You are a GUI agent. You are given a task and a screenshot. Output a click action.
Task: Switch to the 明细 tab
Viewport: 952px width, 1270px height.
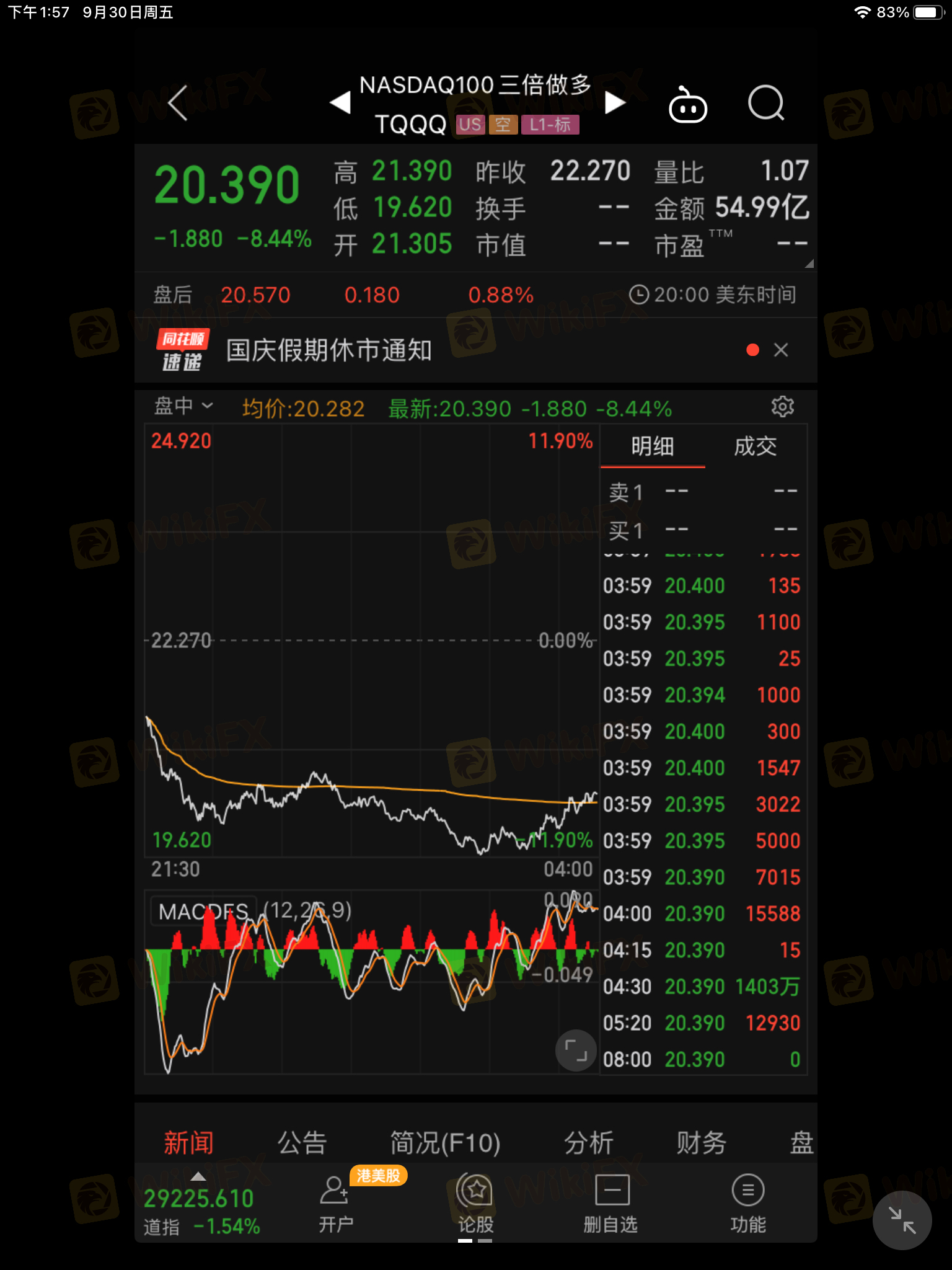point(652,446)
